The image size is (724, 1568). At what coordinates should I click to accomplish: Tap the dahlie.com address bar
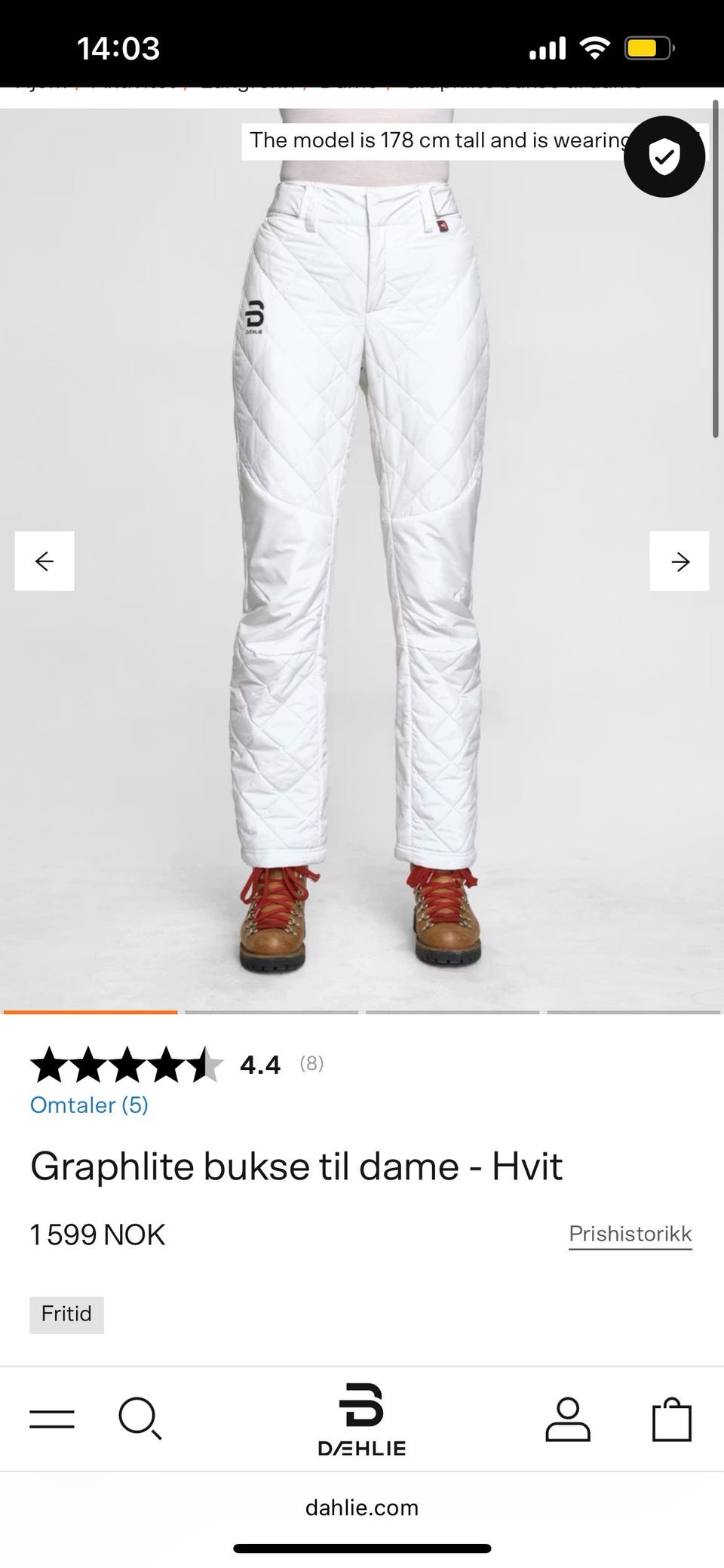point(362,1507)
